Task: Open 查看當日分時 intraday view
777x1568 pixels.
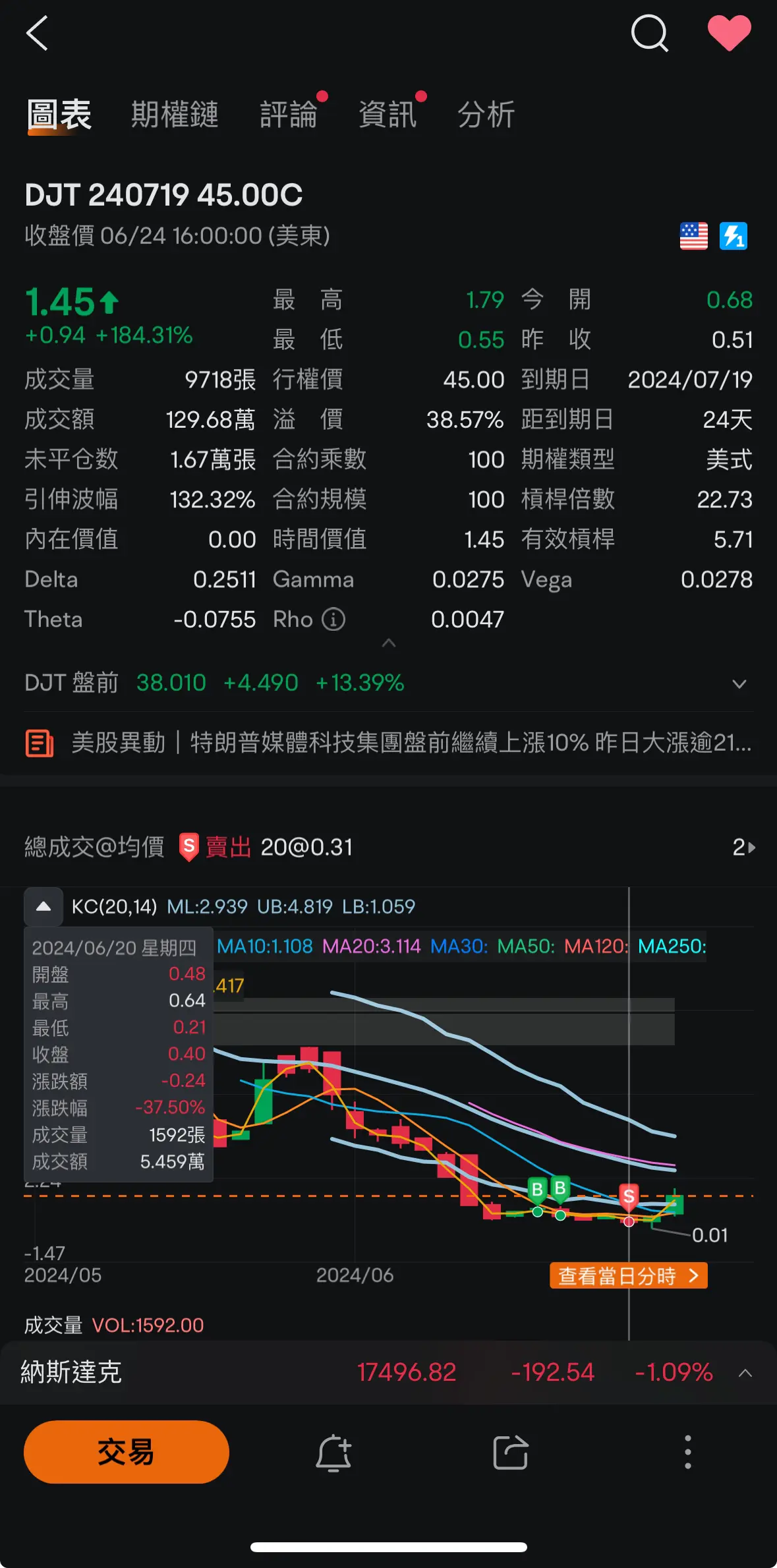Action: click(x=627, y=1275)
